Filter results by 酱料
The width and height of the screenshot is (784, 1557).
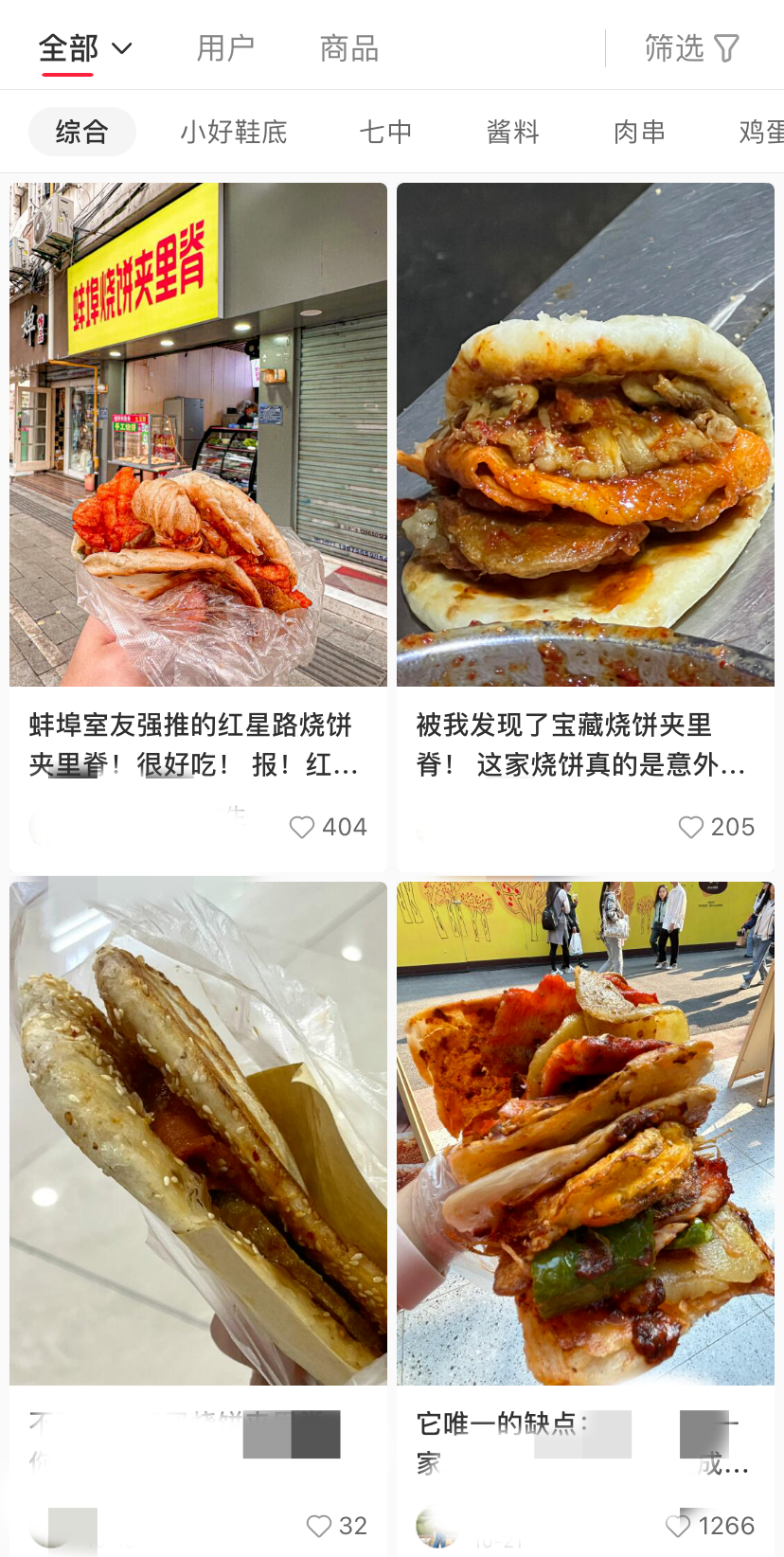coord(512,132)
